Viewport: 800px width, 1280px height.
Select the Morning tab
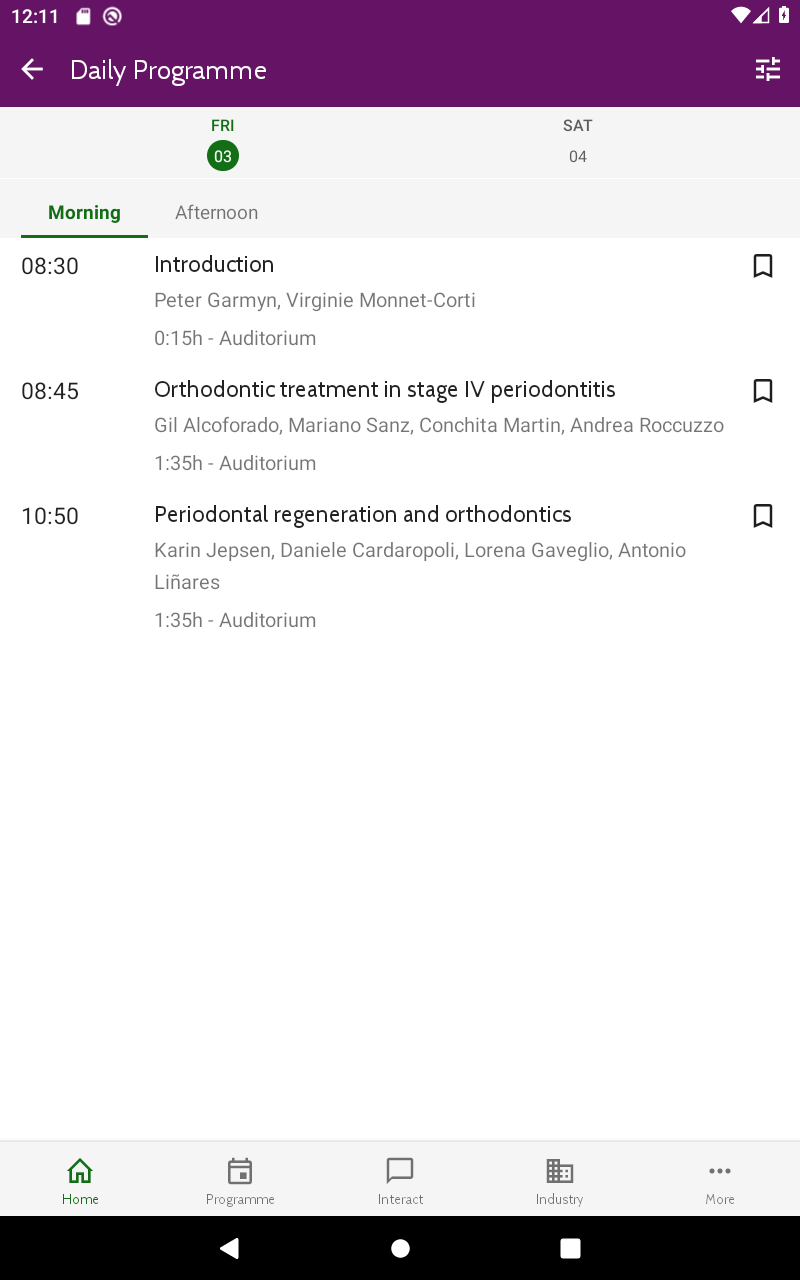[84, 212]
